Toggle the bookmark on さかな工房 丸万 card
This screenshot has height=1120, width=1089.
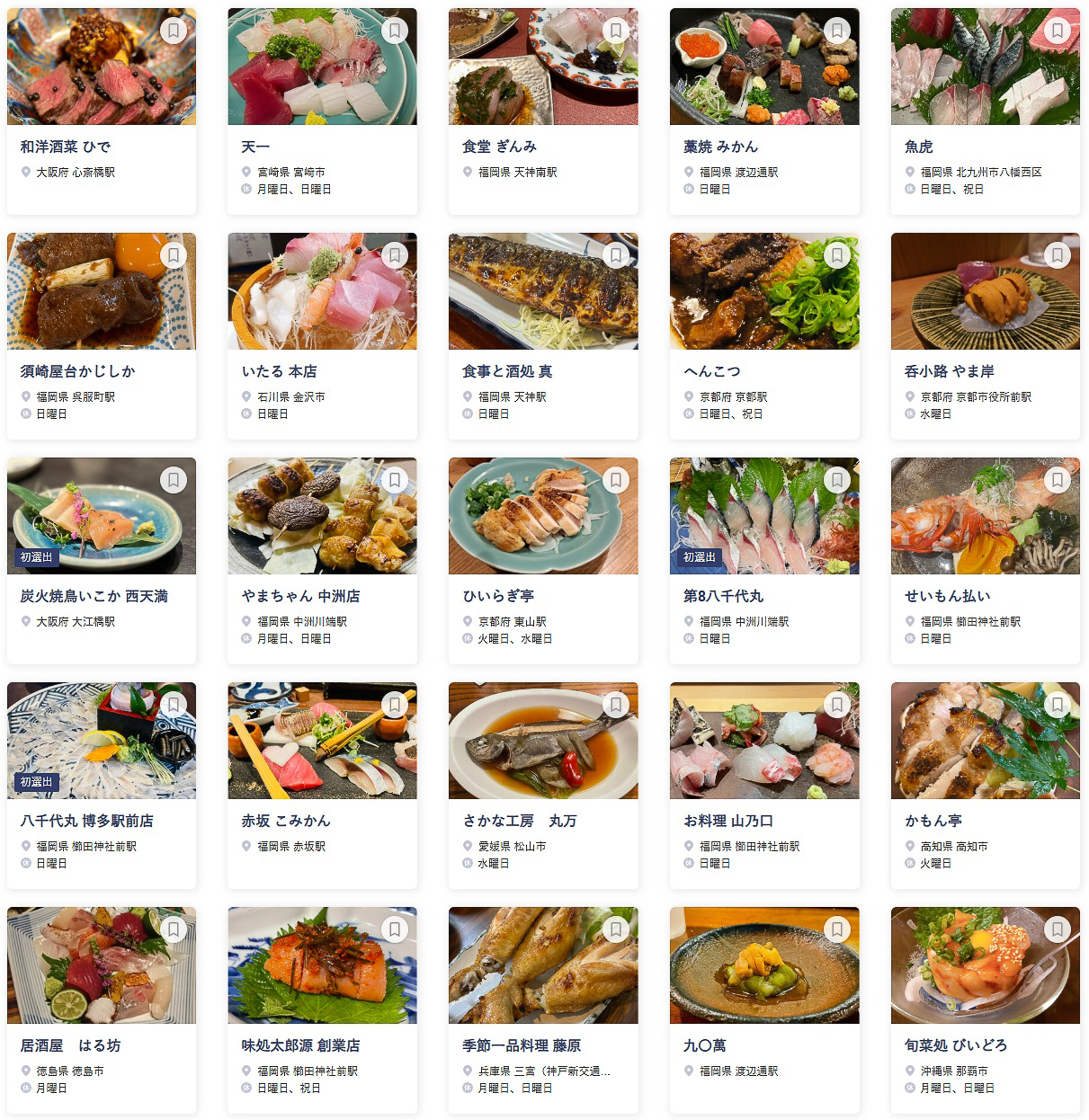point(615,705)
